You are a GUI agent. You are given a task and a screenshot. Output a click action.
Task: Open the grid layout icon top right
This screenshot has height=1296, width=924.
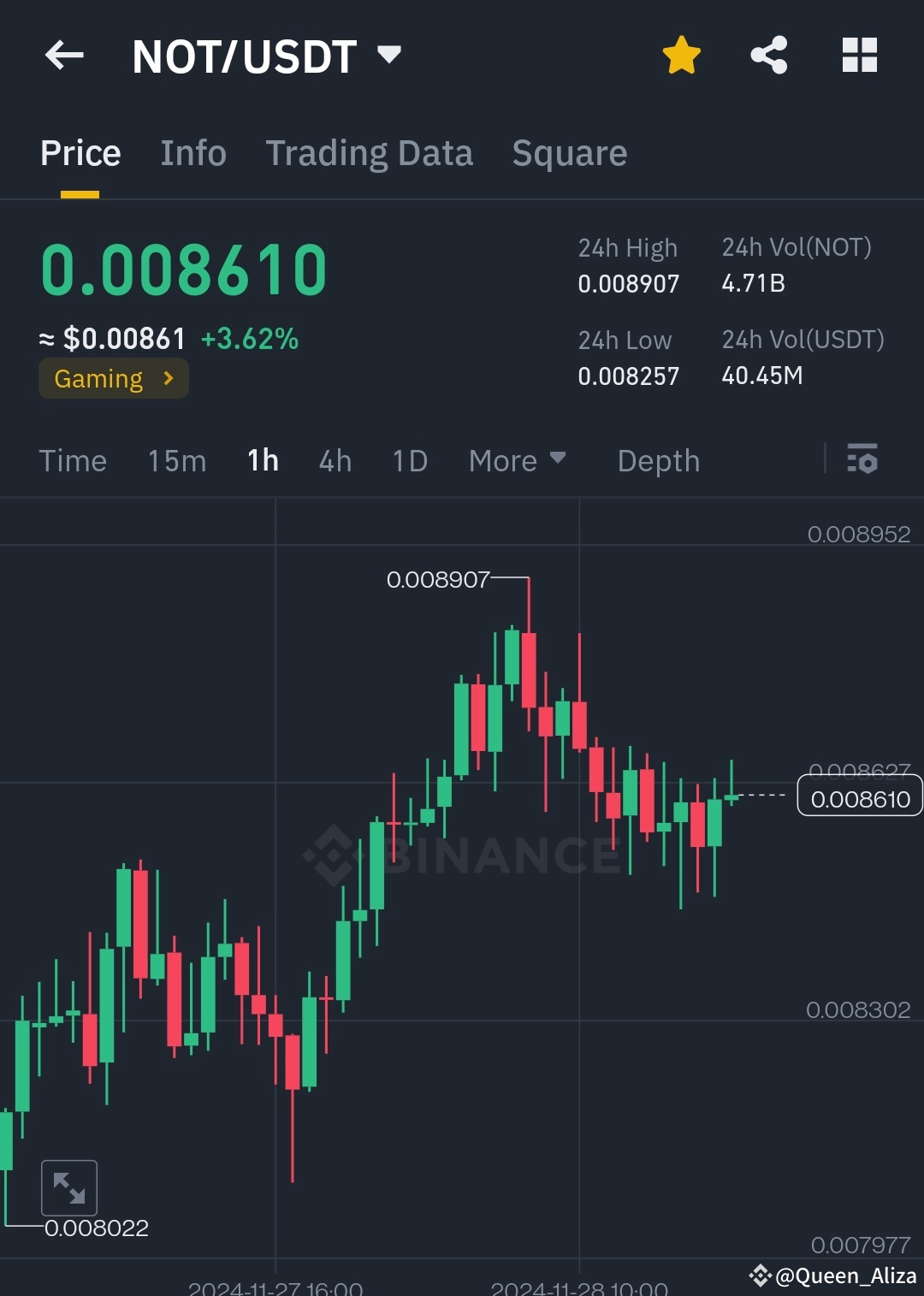859,54
